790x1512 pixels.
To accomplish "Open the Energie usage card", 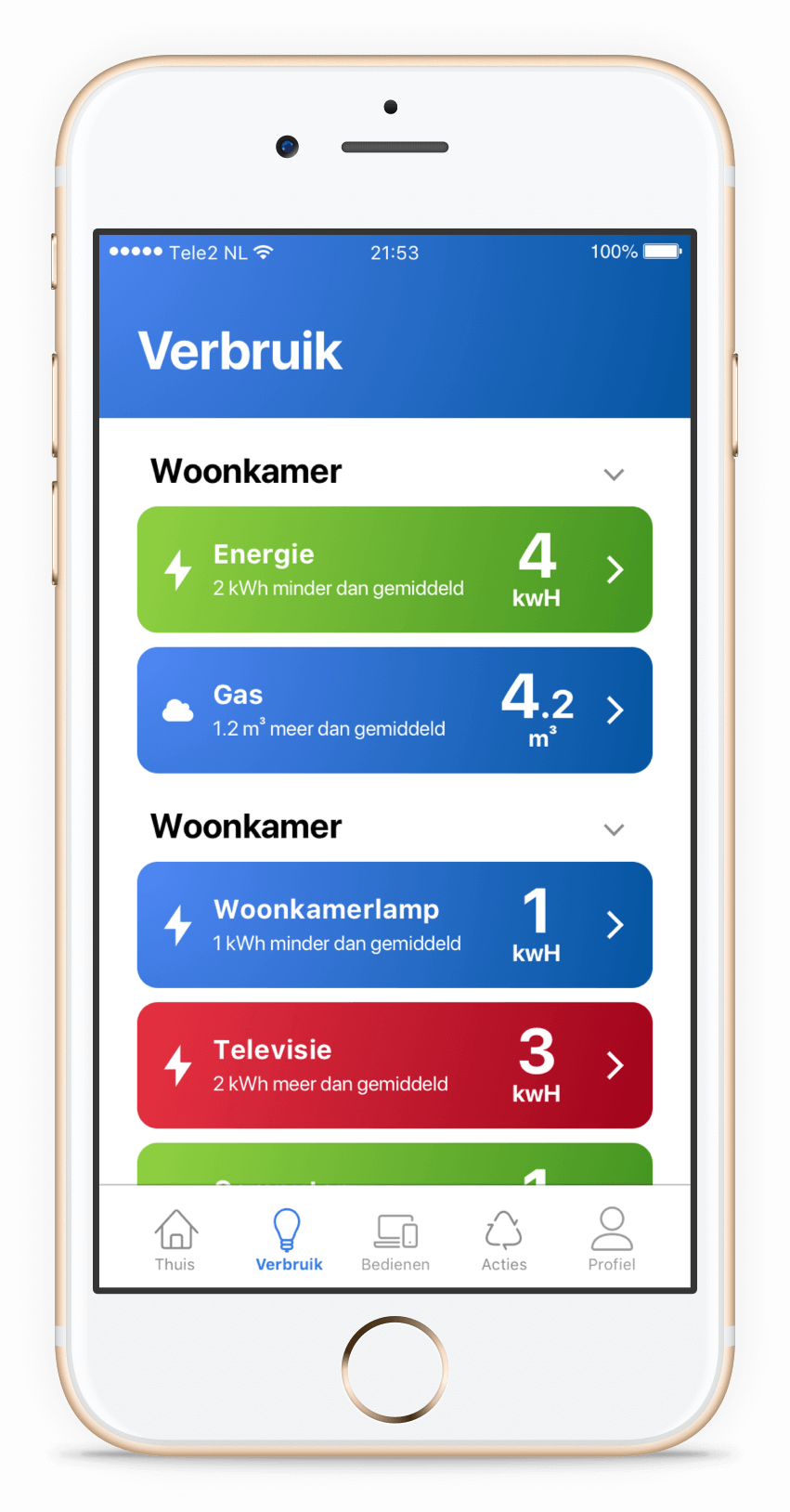I will (x=395, y=569).
